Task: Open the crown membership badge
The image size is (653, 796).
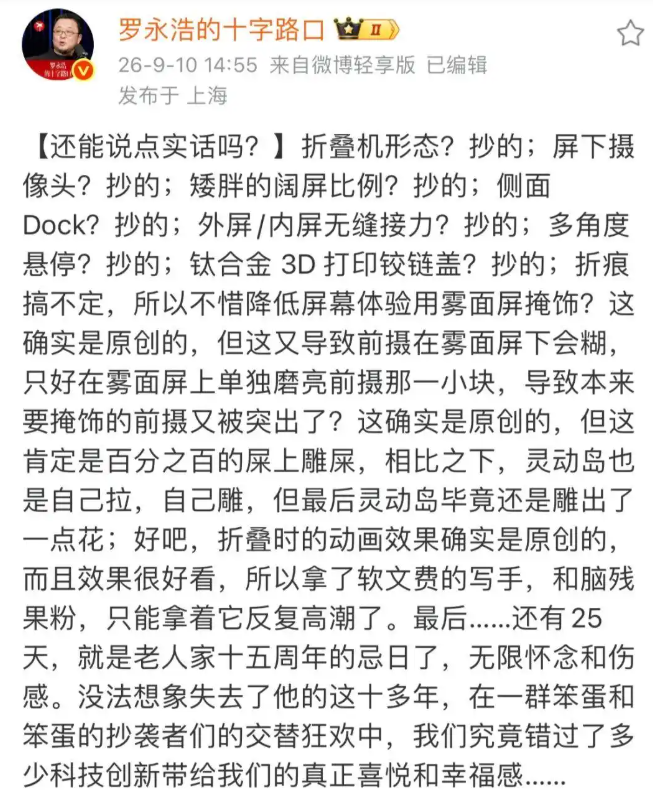Action: tap(367, 29)
